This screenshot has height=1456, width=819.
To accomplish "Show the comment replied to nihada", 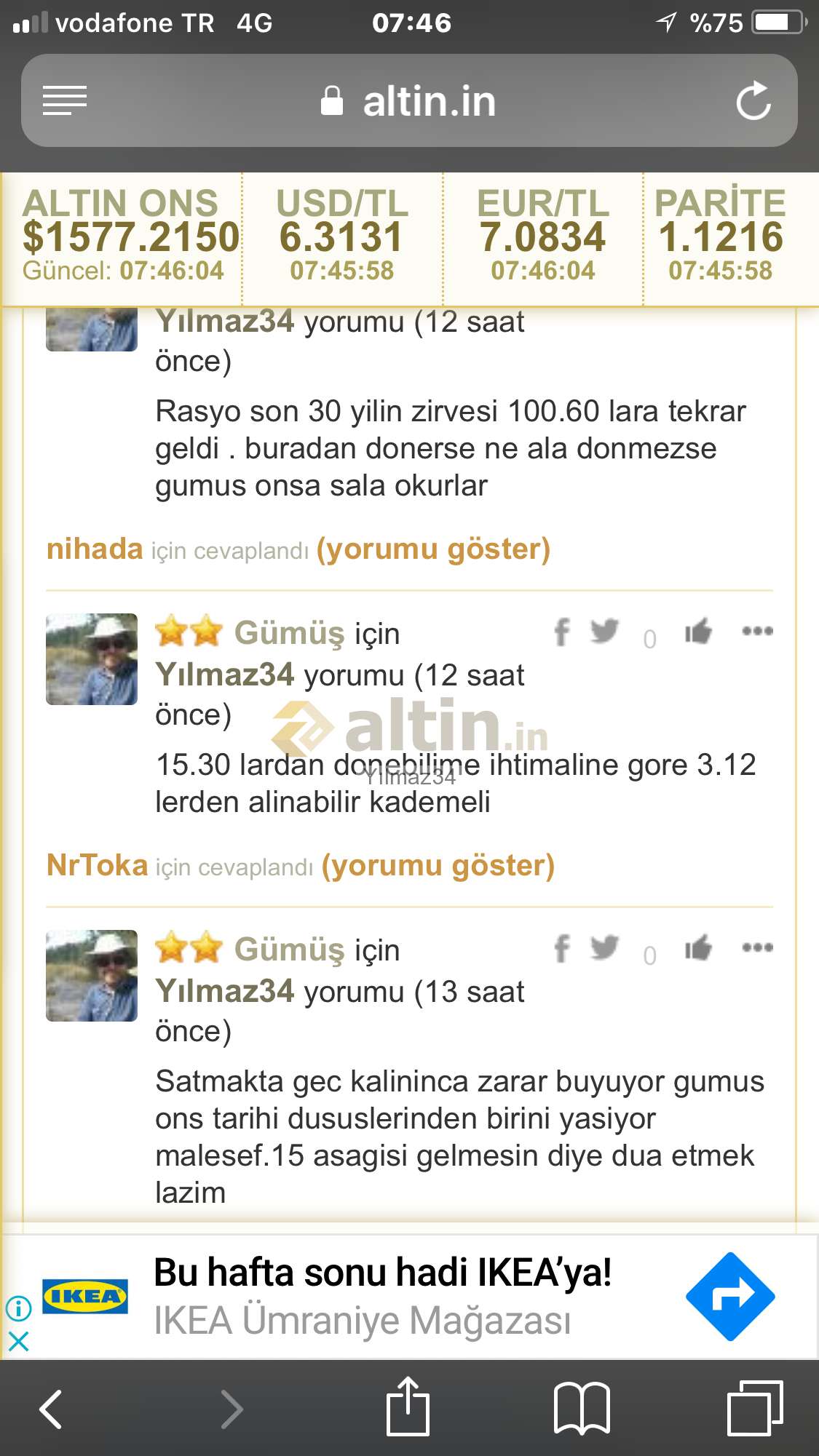I will 433,549.
